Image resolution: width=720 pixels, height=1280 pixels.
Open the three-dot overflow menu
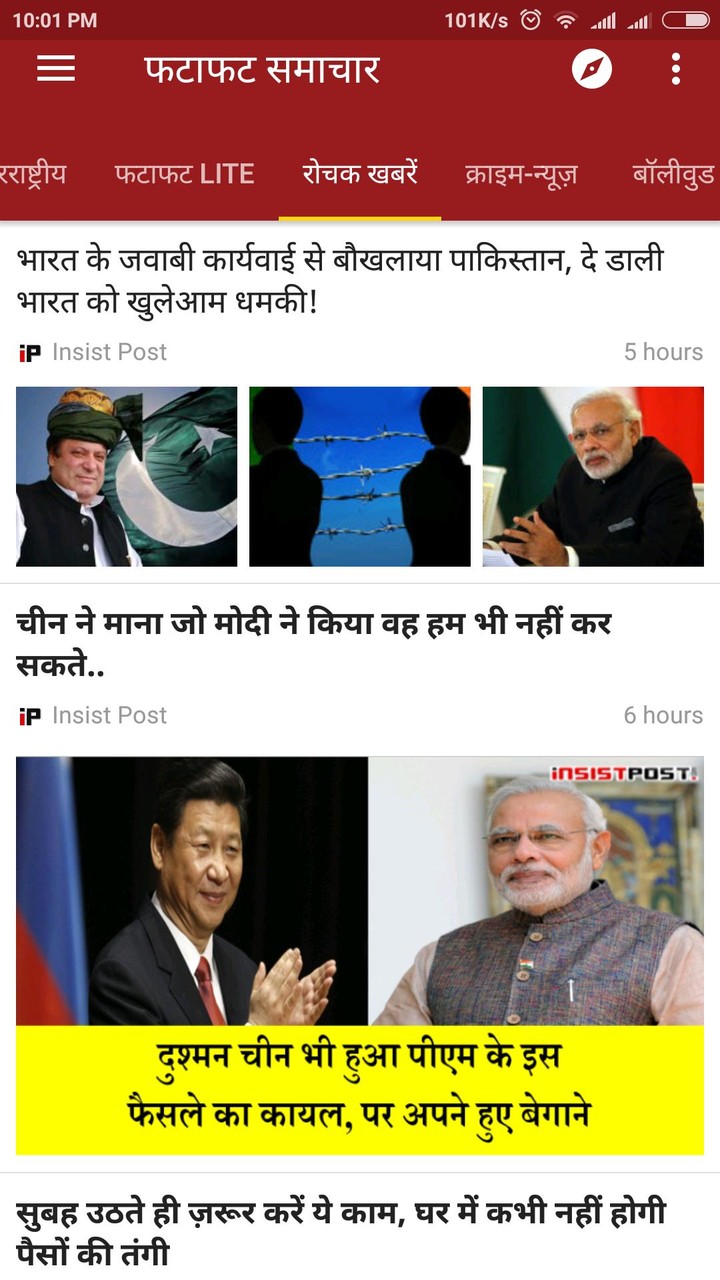(676, 69)
